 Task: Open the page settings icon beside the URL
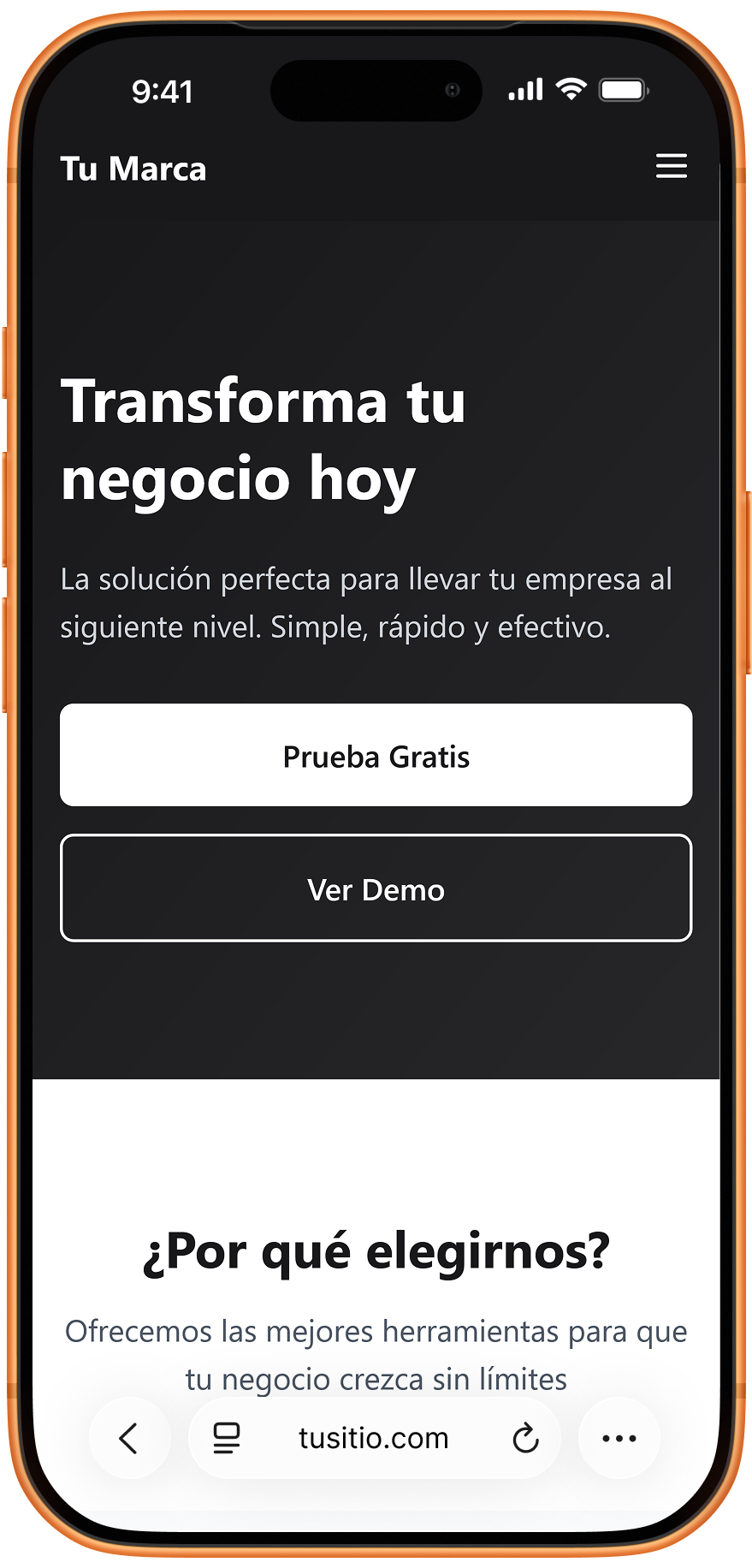[227, 1438]
